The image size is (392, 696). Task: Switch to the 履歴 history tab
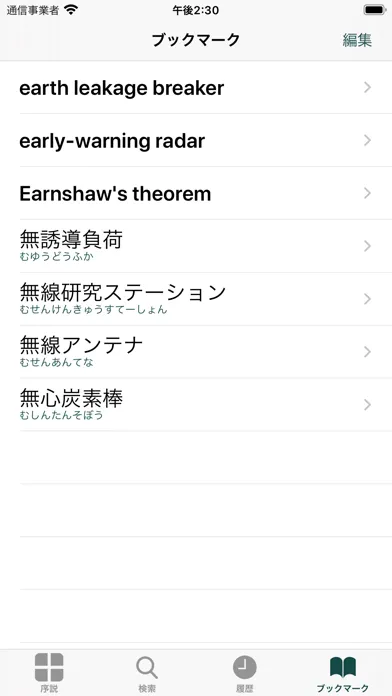(245, 672)
